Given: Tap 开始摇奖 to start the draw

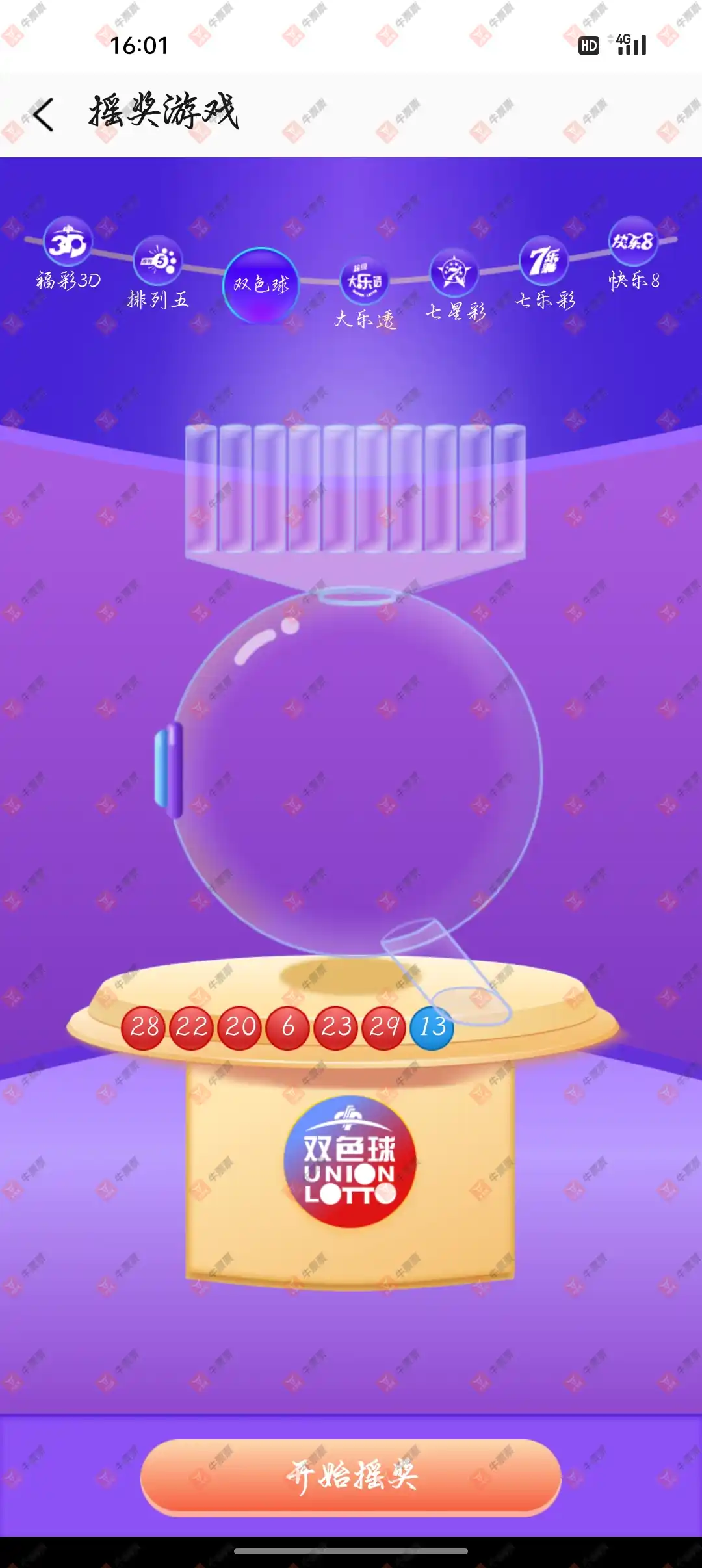Looking at the screenshot, I should [x=351, y=1476].
